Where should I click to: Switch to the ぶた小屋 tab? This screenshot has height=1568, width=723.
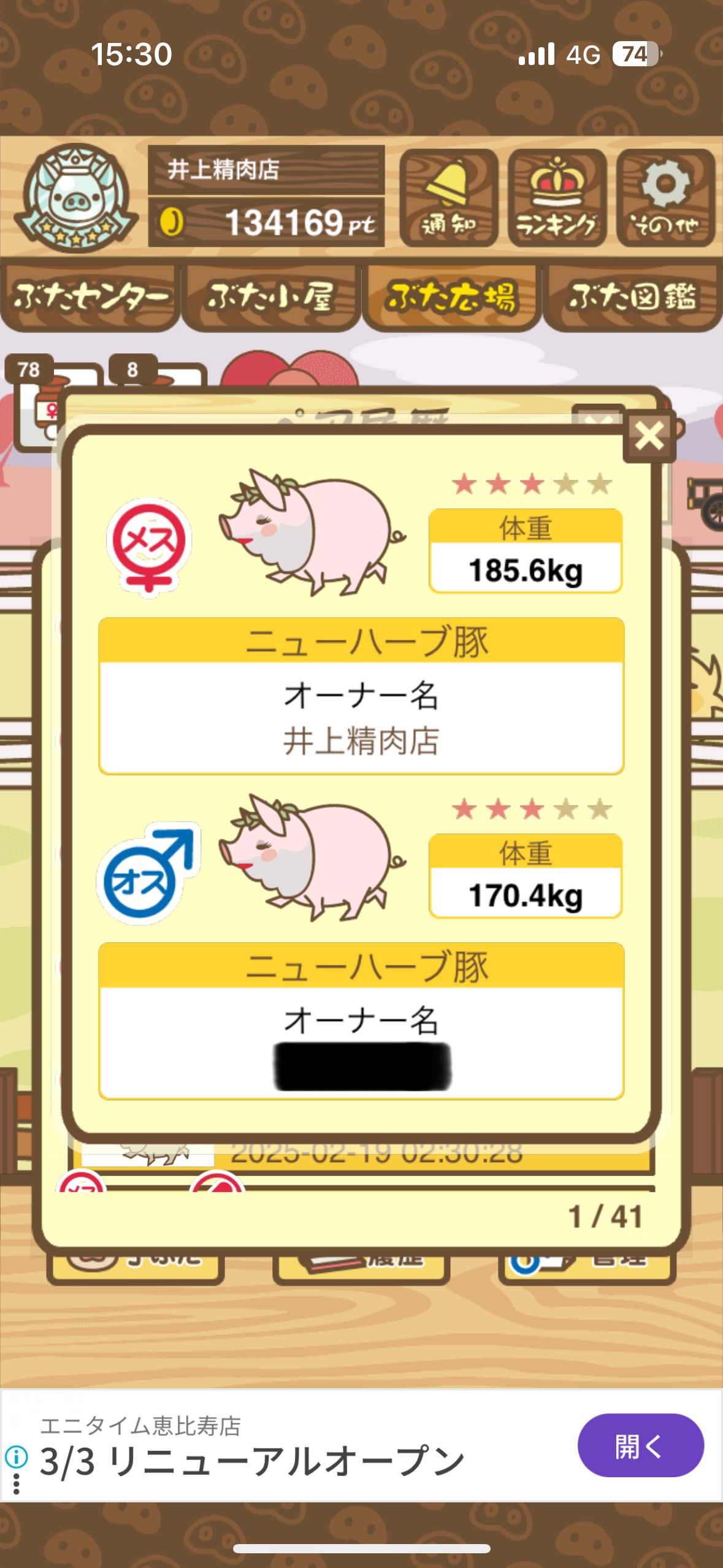pyautogui.click(x=270, y=298)
